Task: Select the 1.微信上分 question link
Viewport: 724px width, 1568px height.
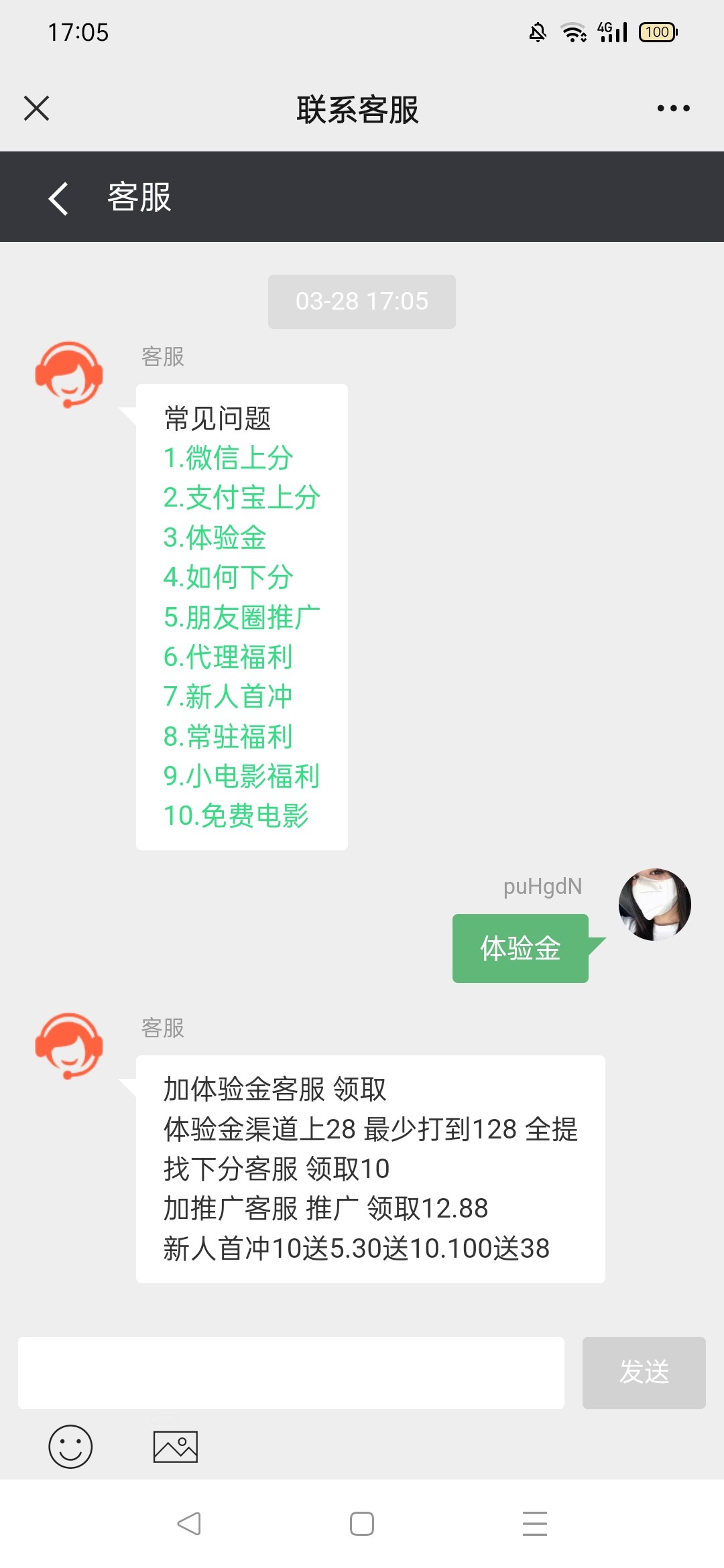Action: pyautogui.click(x=228, y=458)
